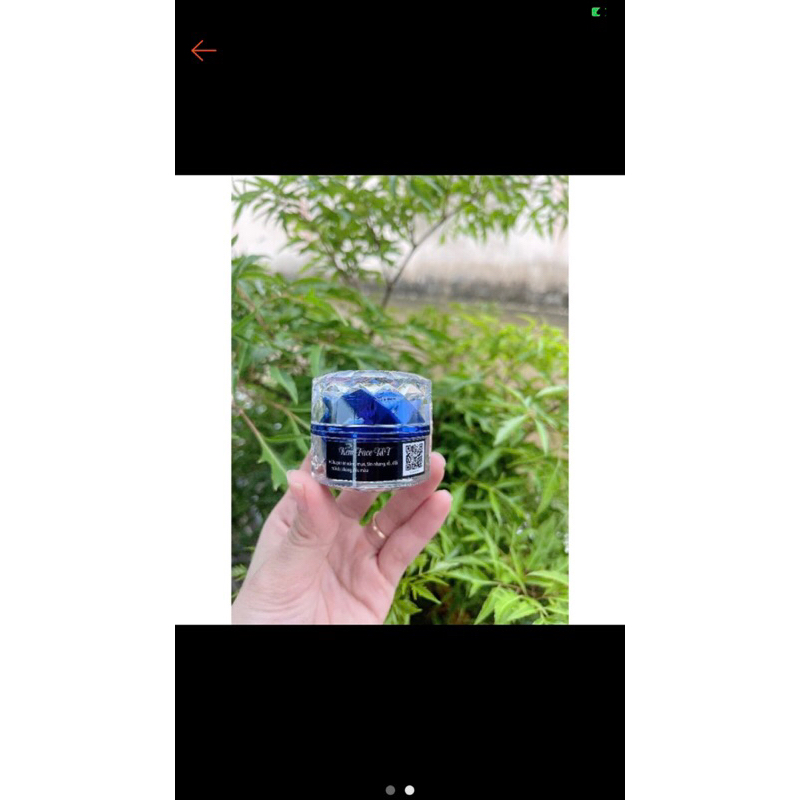
Task: Tap the product photo in the viewer
Action: [400, 400]
